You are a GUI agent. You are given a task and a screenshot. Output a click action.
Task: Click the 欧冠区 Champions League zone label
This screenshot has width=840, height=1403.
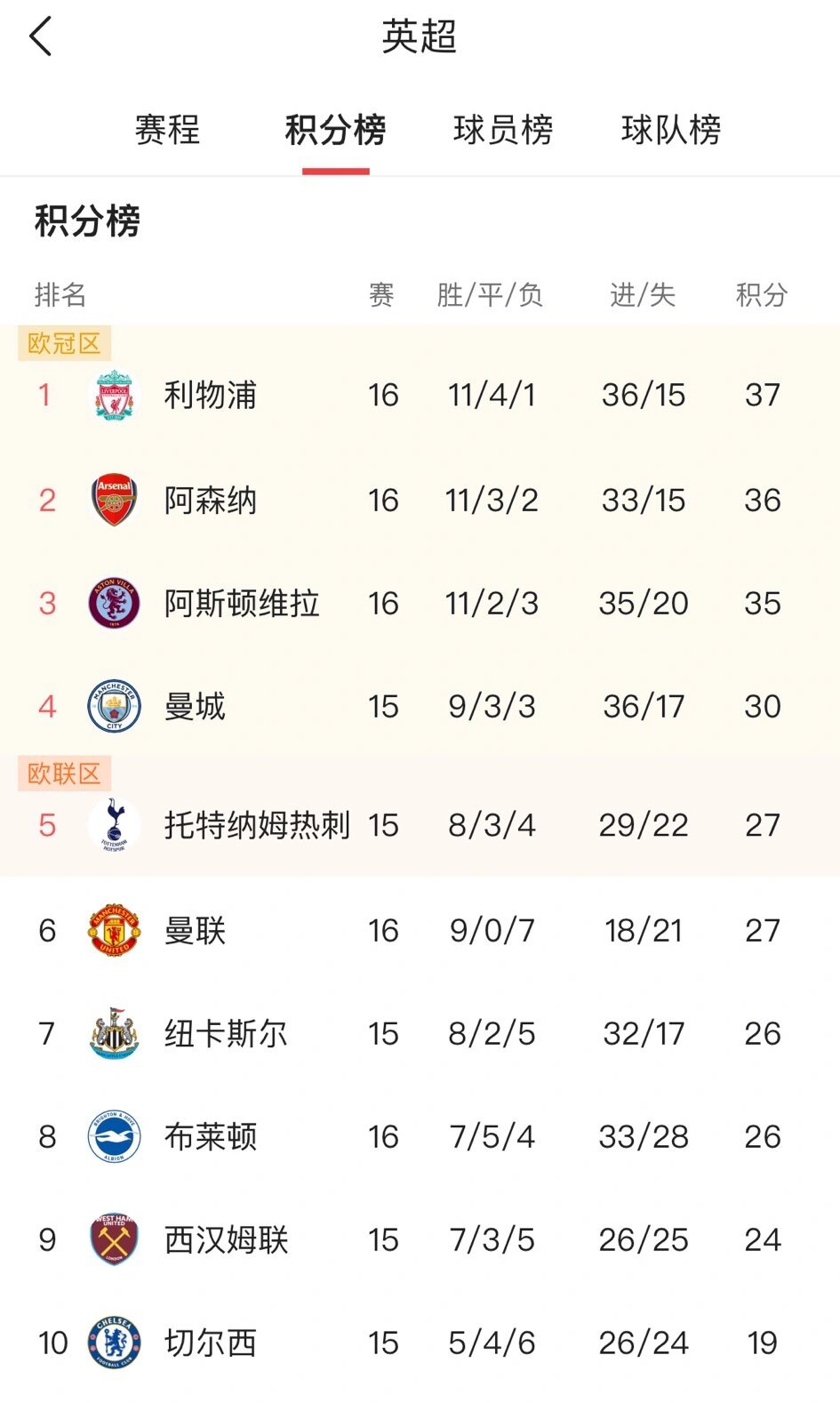tap(63, 345)
